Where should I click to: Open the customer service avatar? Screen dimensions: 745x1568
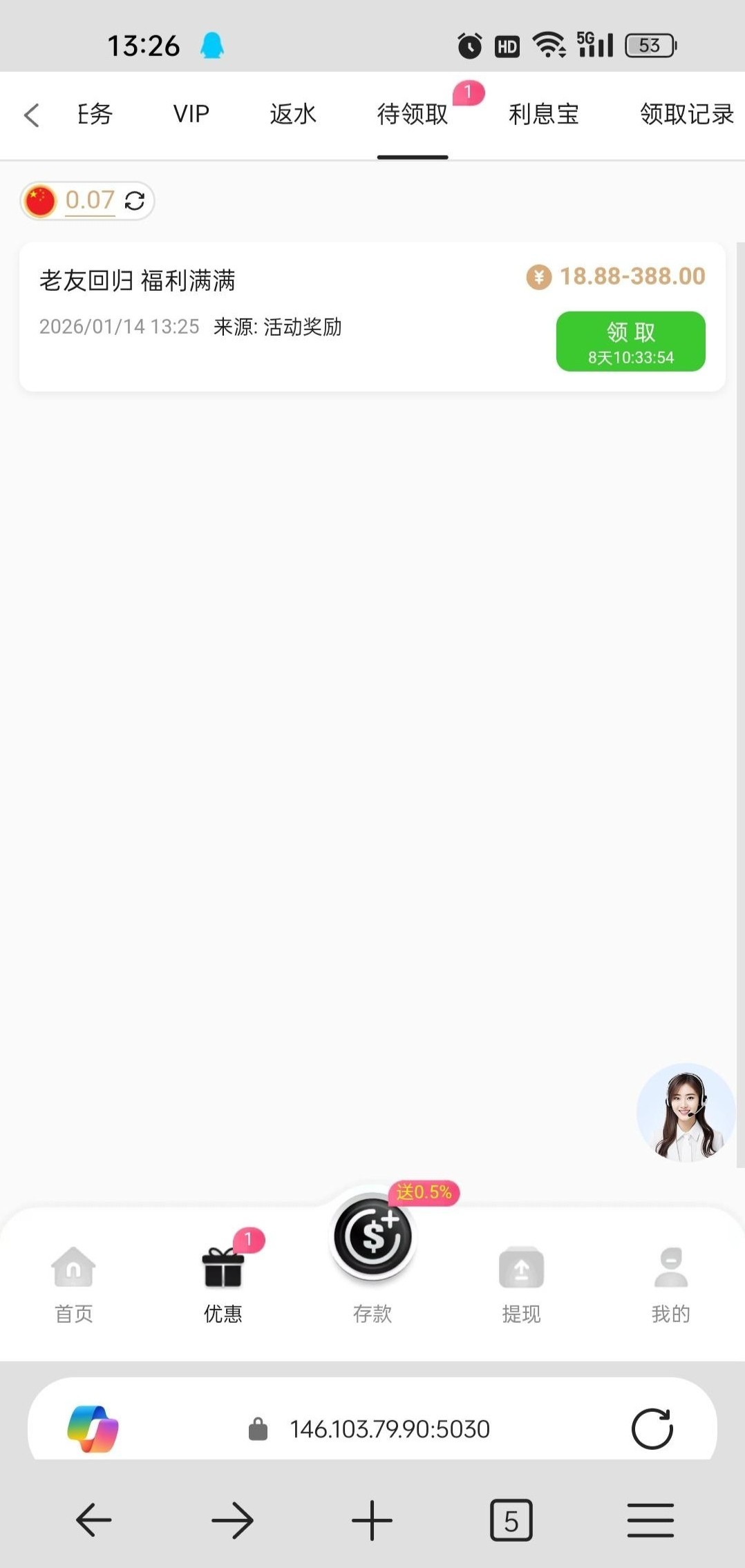click(x=685, y=1113)
